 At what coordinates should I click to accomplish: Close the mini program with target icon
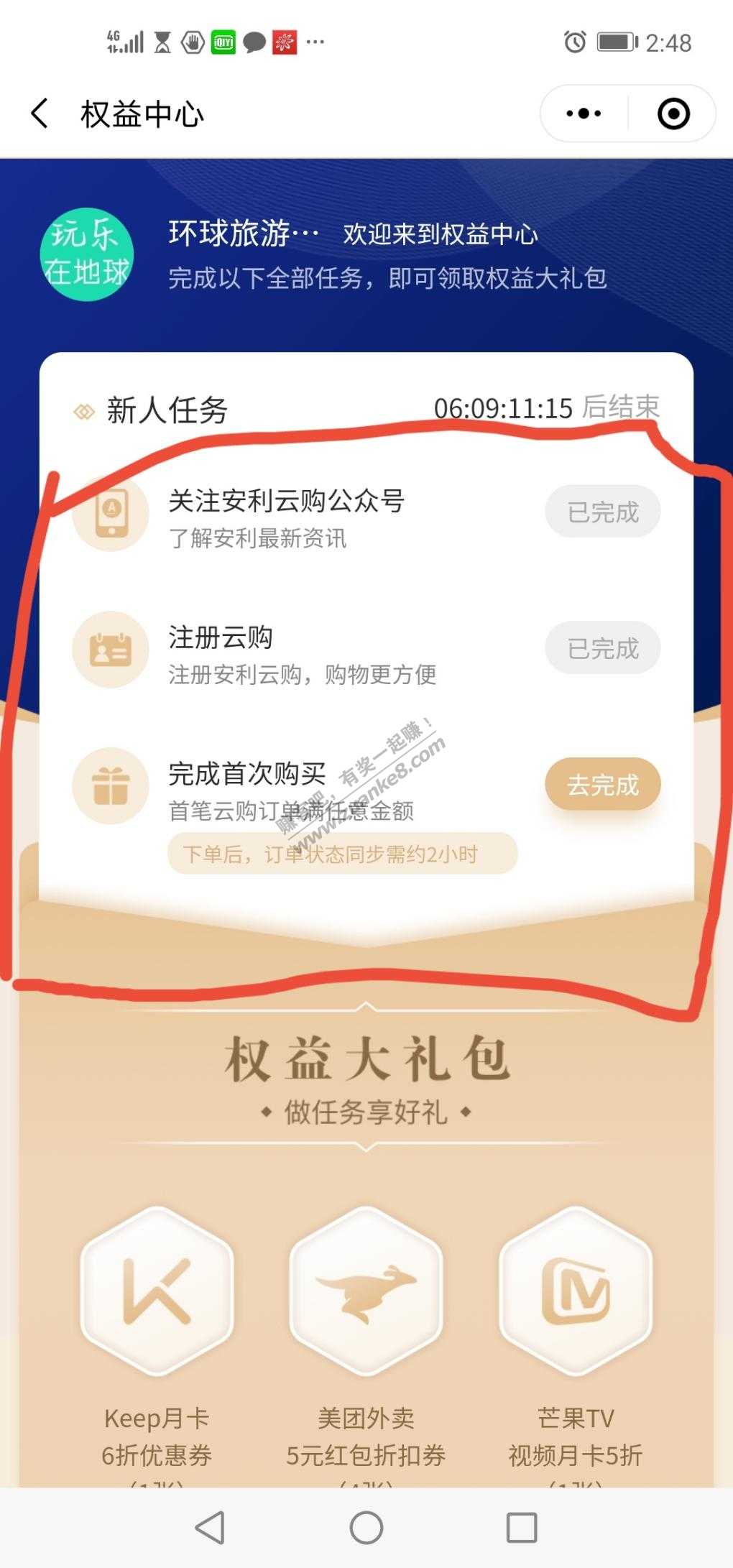673,114
